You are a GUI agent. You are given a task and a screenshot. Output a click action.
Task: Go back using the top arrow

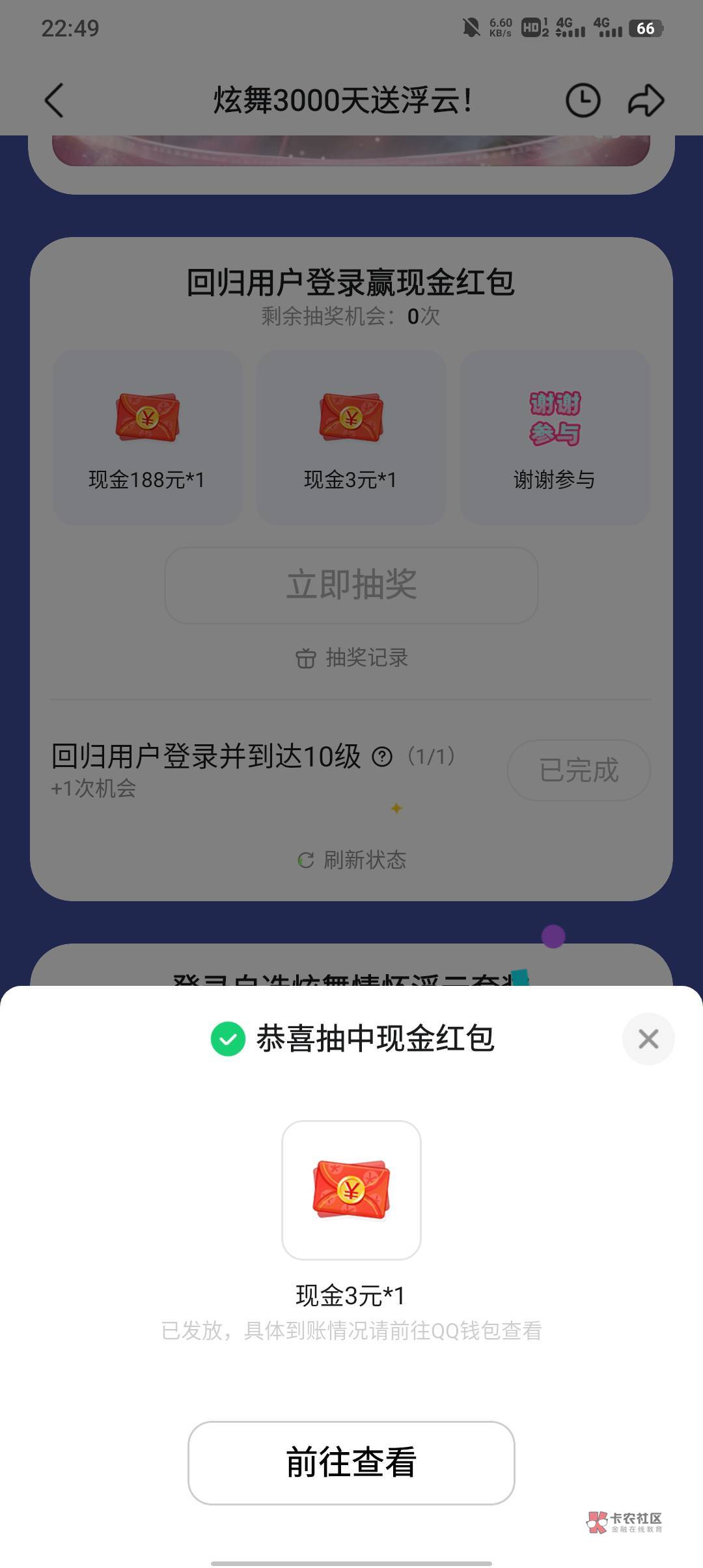pos(54,100)
